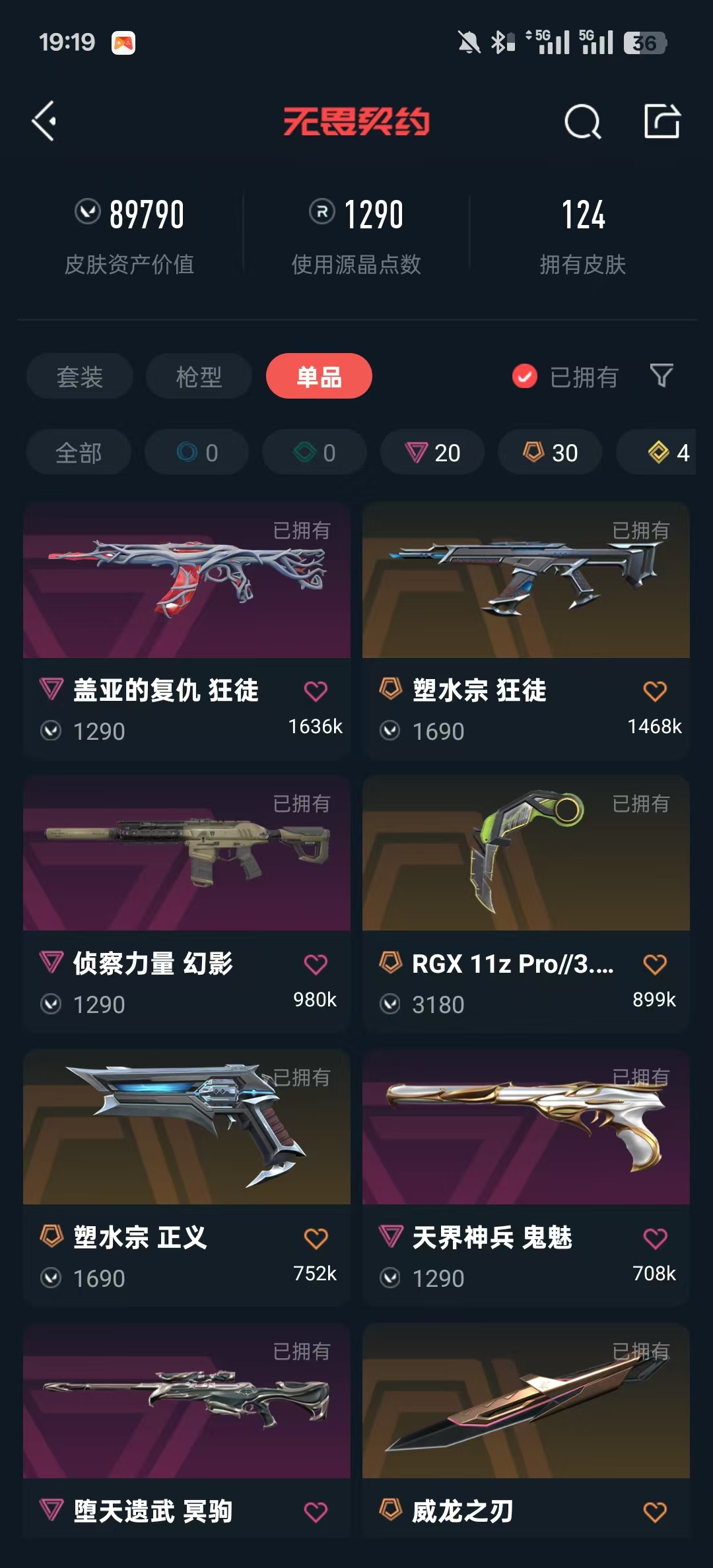Share this skin collection page

pyautogui.click(x=662, y=121)
